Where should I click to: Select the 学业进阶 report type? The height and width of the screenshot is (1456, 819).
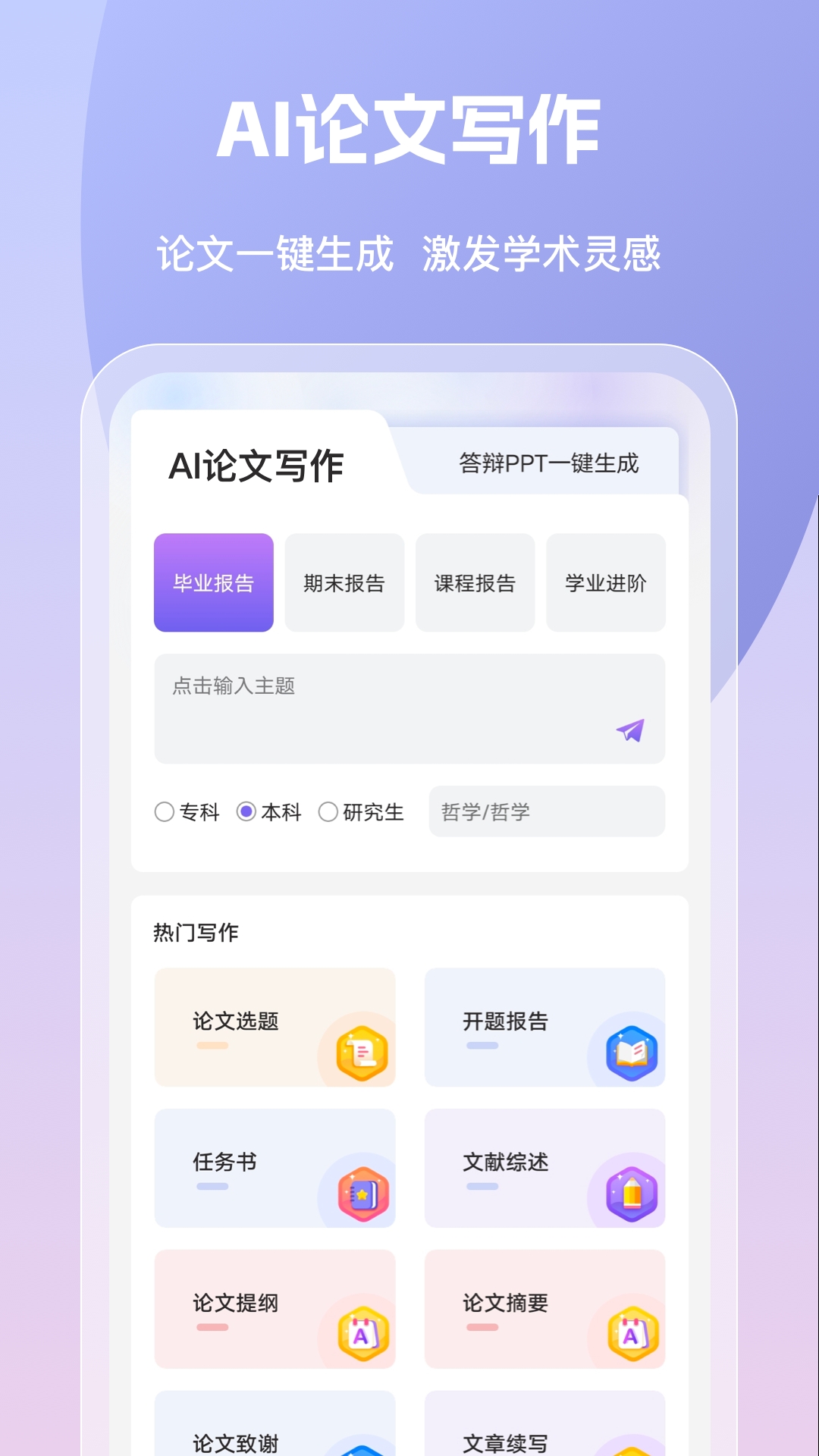click(x=606, y=581)
